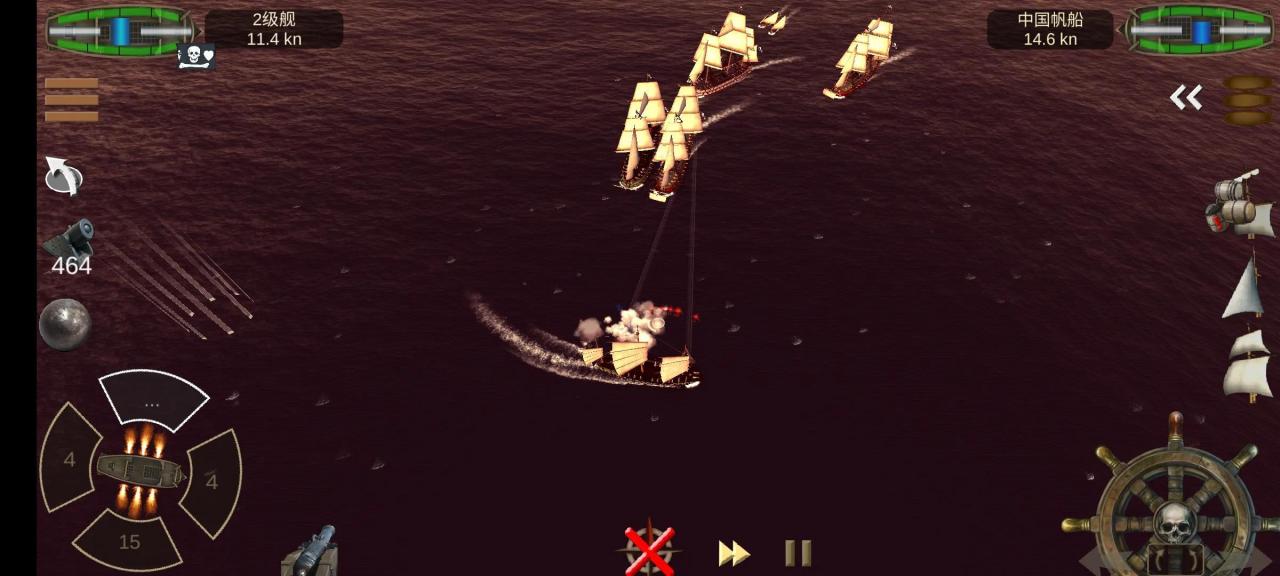1280x576 pixels.
Task: Rotate the camera view
Action: [x=63, y=177]
